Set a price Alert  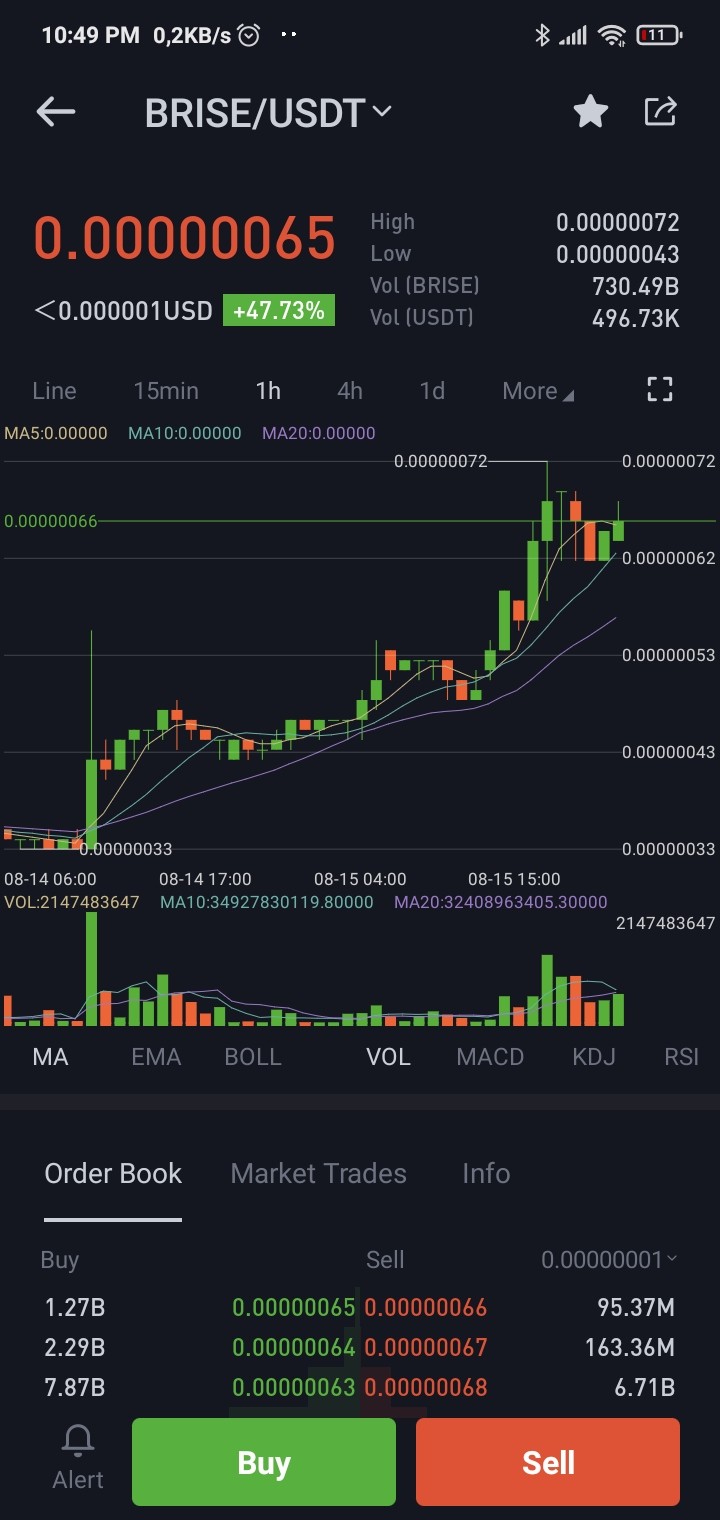pos(78,1458)
